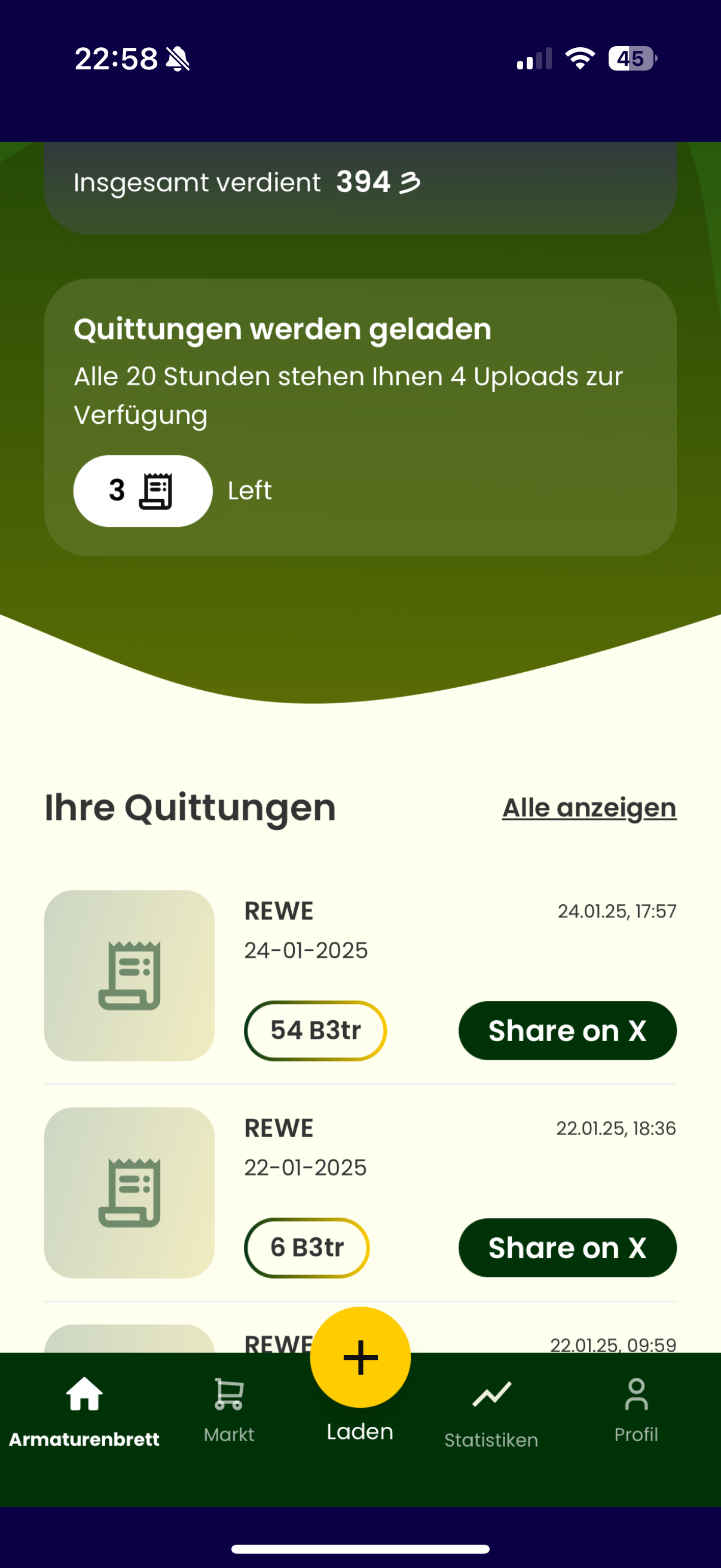Go to the Profil tab
This screenshot has height=1568, width=721.
pyautogui.click(x=636, y=1410)
